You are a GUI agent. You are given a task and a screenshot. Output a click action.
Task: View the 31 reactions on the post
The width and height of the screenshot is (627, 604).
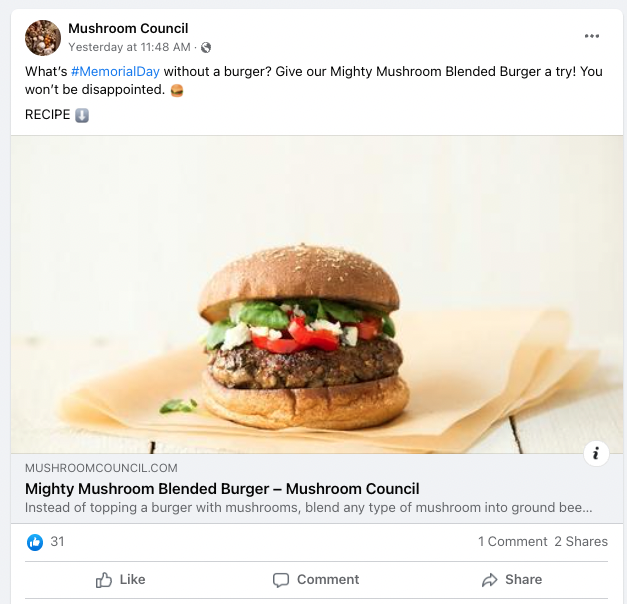(46, 541)
